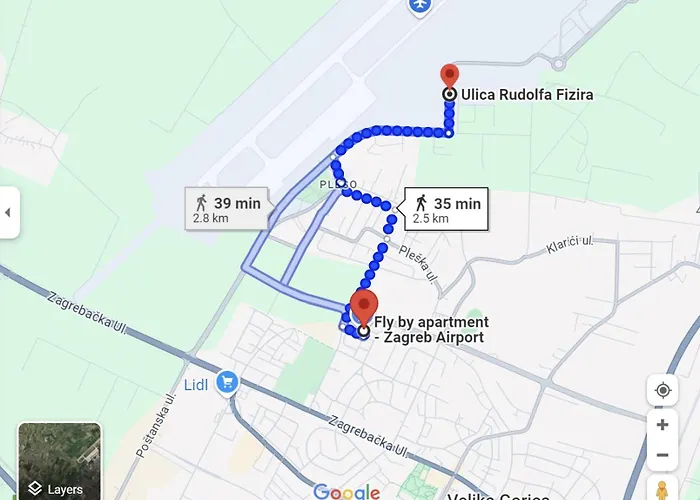Image resolution: width=700 pixels, height=500 pixels.
Task: Select the 39 min walking route
Action: pyautogui.click(x=228, y=209)
